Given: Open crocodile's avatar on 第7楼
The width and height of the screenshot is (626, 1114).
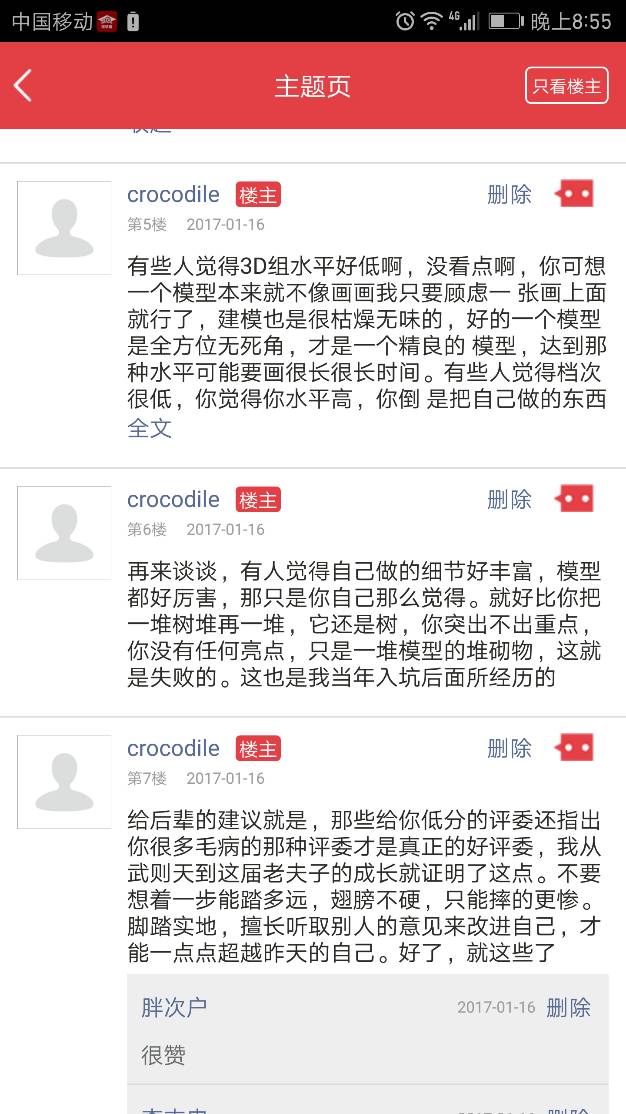Looking at the screenshot, I should (x=64, y=782).
